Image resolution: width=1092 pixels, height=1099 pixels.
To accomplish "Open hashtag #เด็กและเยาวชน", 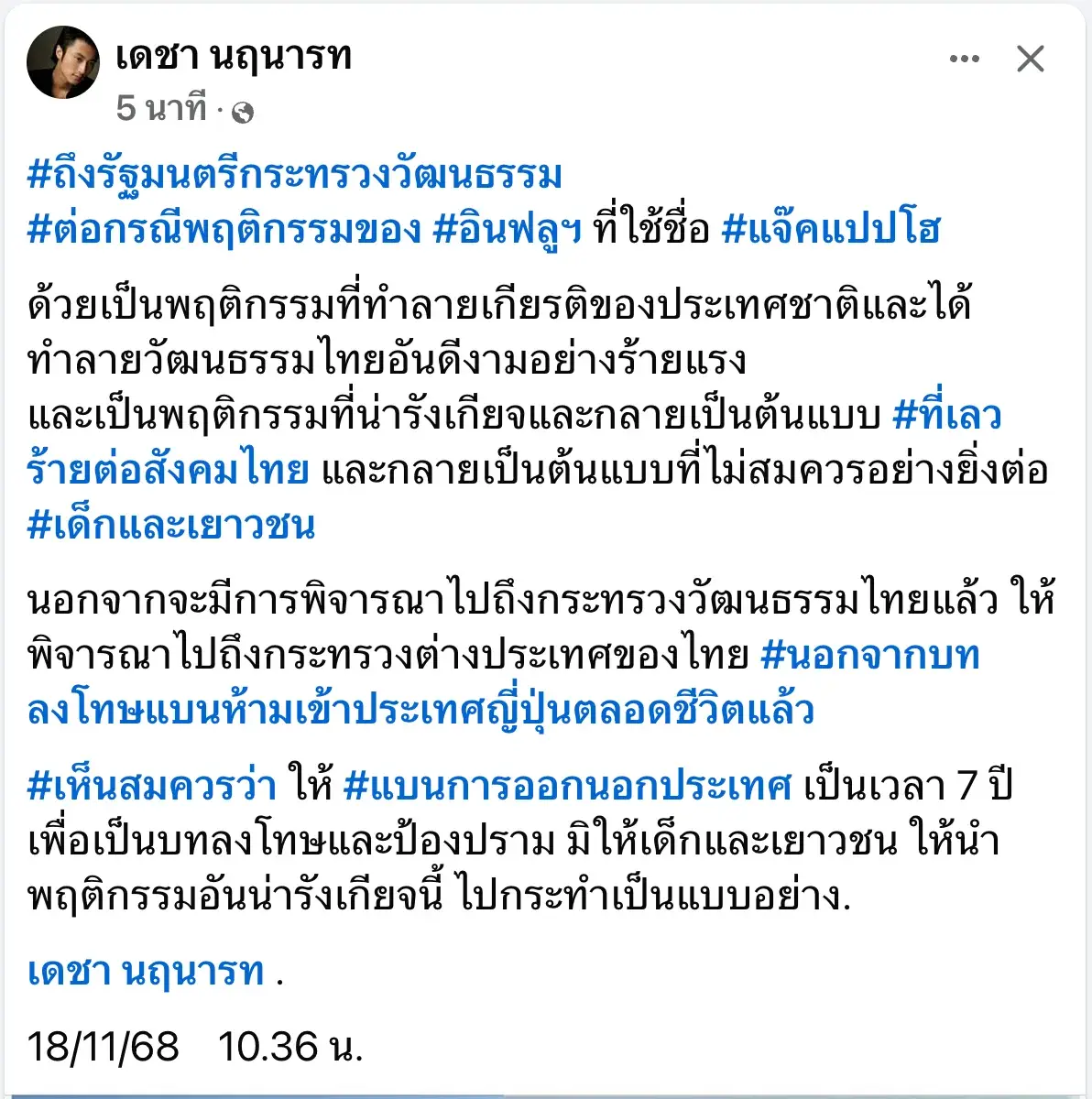I will (171, 525).
